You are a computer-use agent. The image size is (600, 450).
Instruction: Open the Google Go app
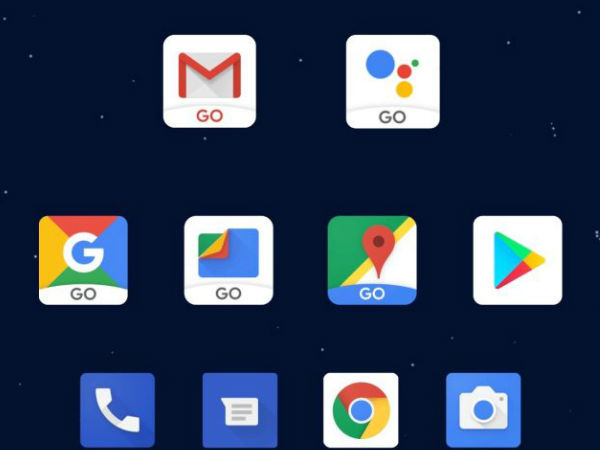point(83,260)
